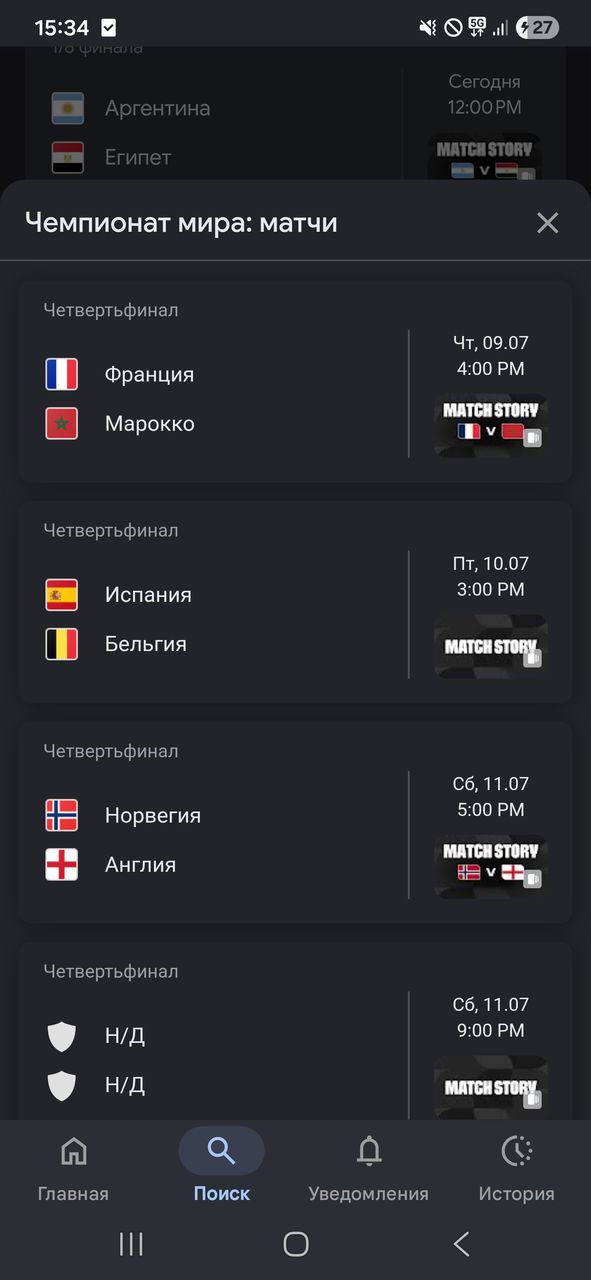Tap the system back button
The image size is (591, 1280).
461,1243
